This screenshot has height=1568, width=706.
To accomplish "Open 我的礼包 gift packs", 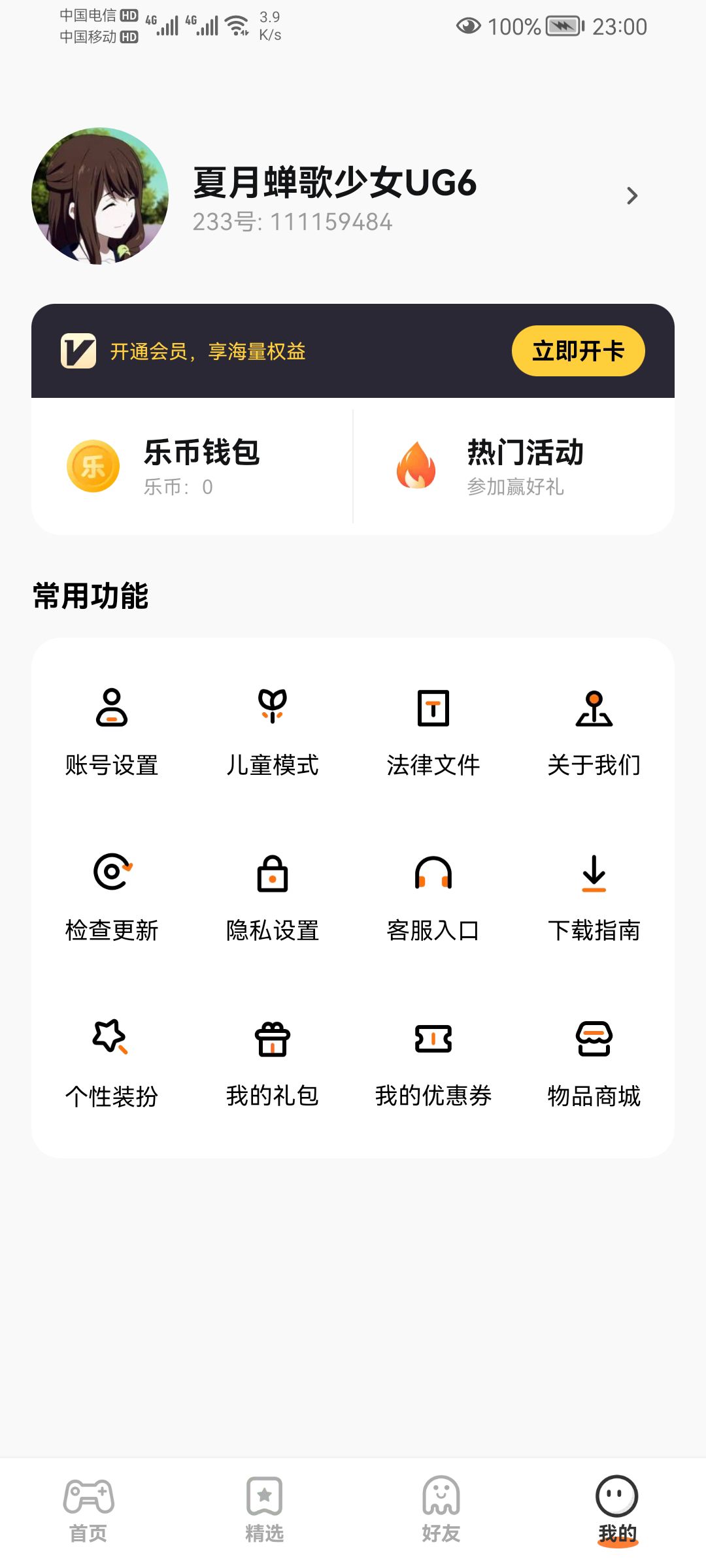I will (273, 1063).
